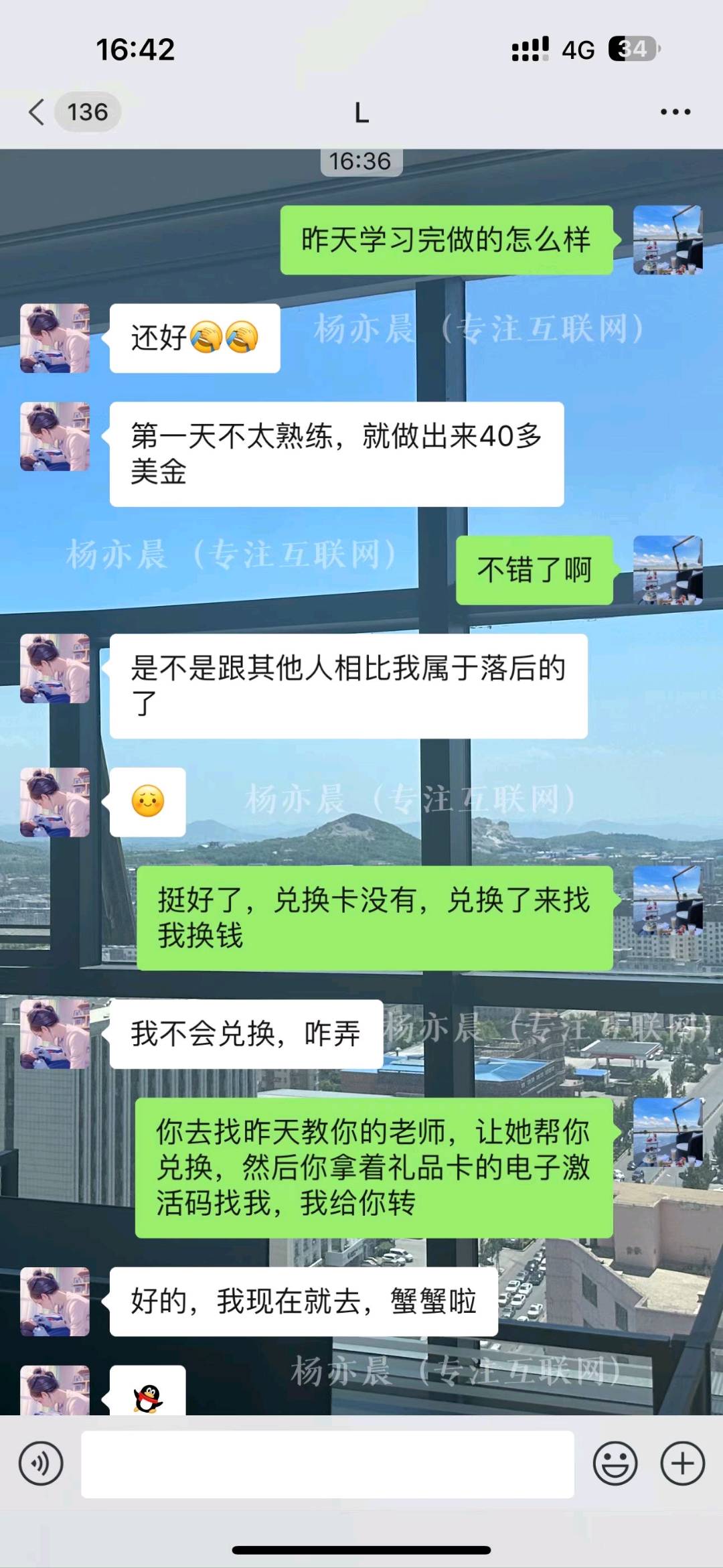The image size is (723, 1568).
Task: Switch to voice message input
Action: [41, 1464]
